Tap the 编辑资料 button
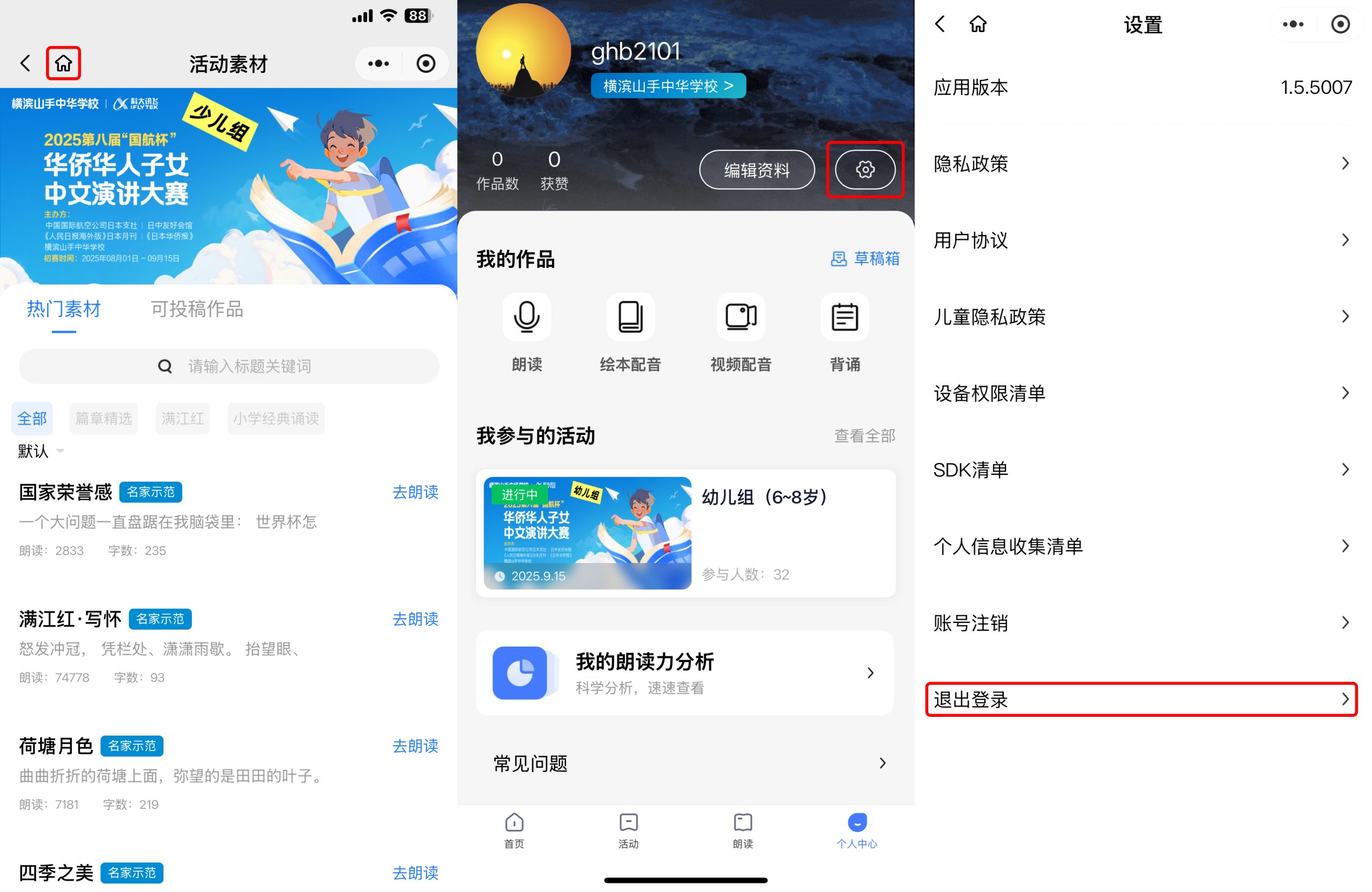Viewport: 1372px width, 892px height. [756, 169]
